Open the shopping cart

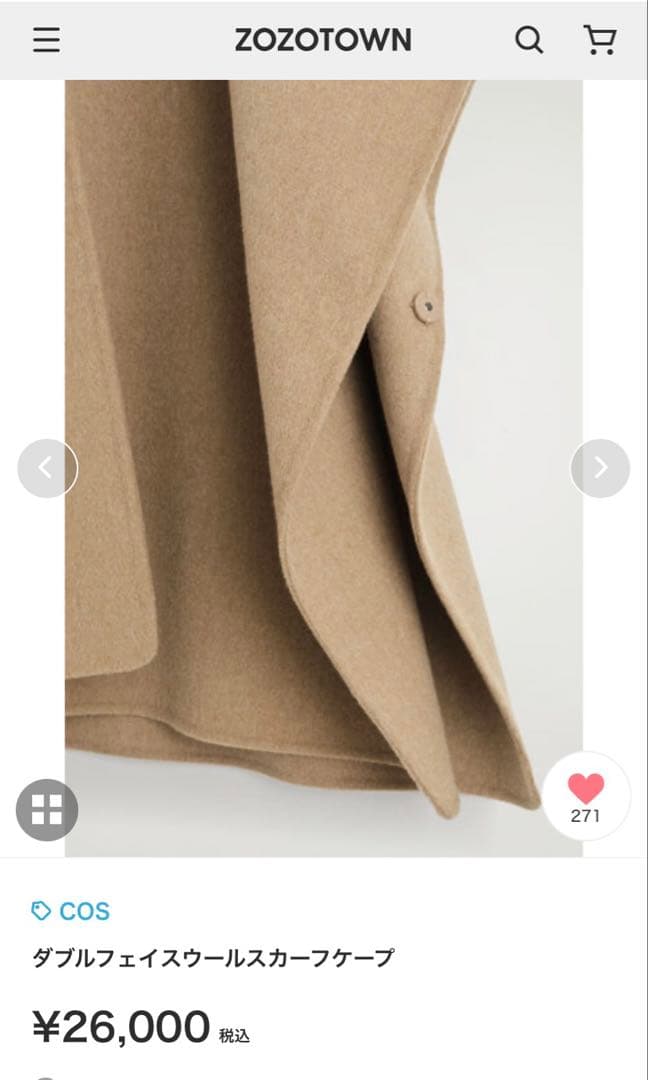coord(599,40)
